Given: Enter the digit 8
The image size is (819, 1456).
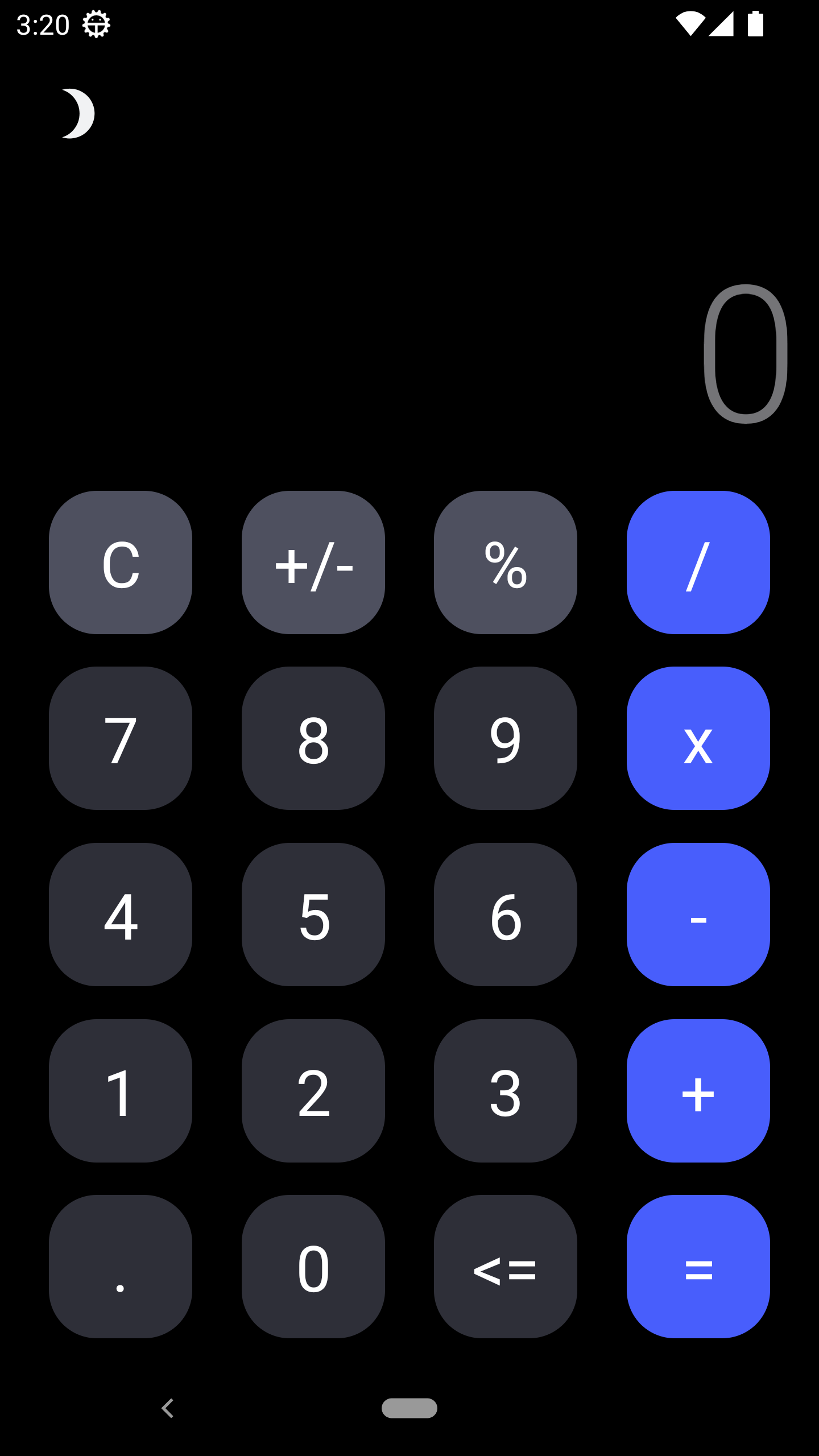Looking at the screenshot, I should click(x=313, y=739).
